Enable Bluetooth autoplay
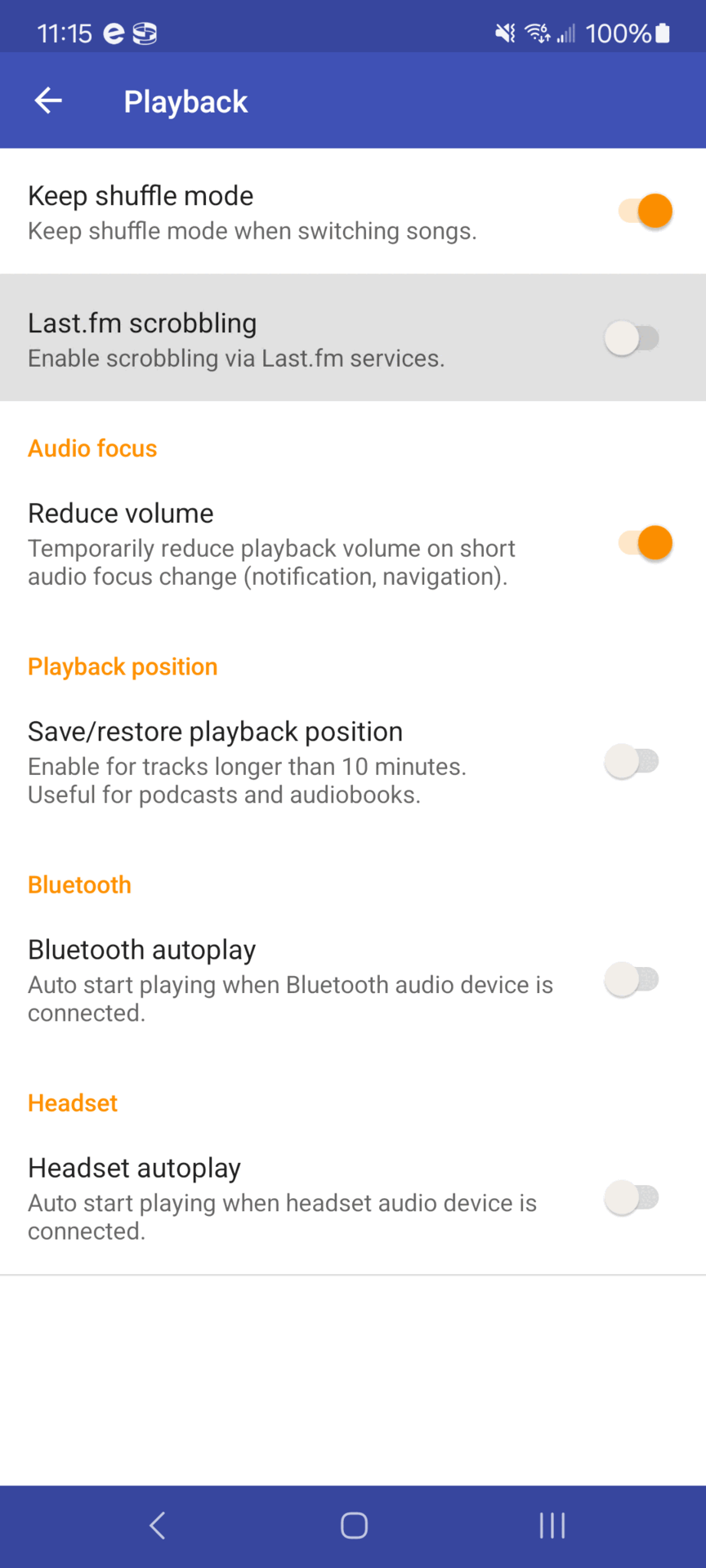This screenshot has width=706, height=1568. 632,980
